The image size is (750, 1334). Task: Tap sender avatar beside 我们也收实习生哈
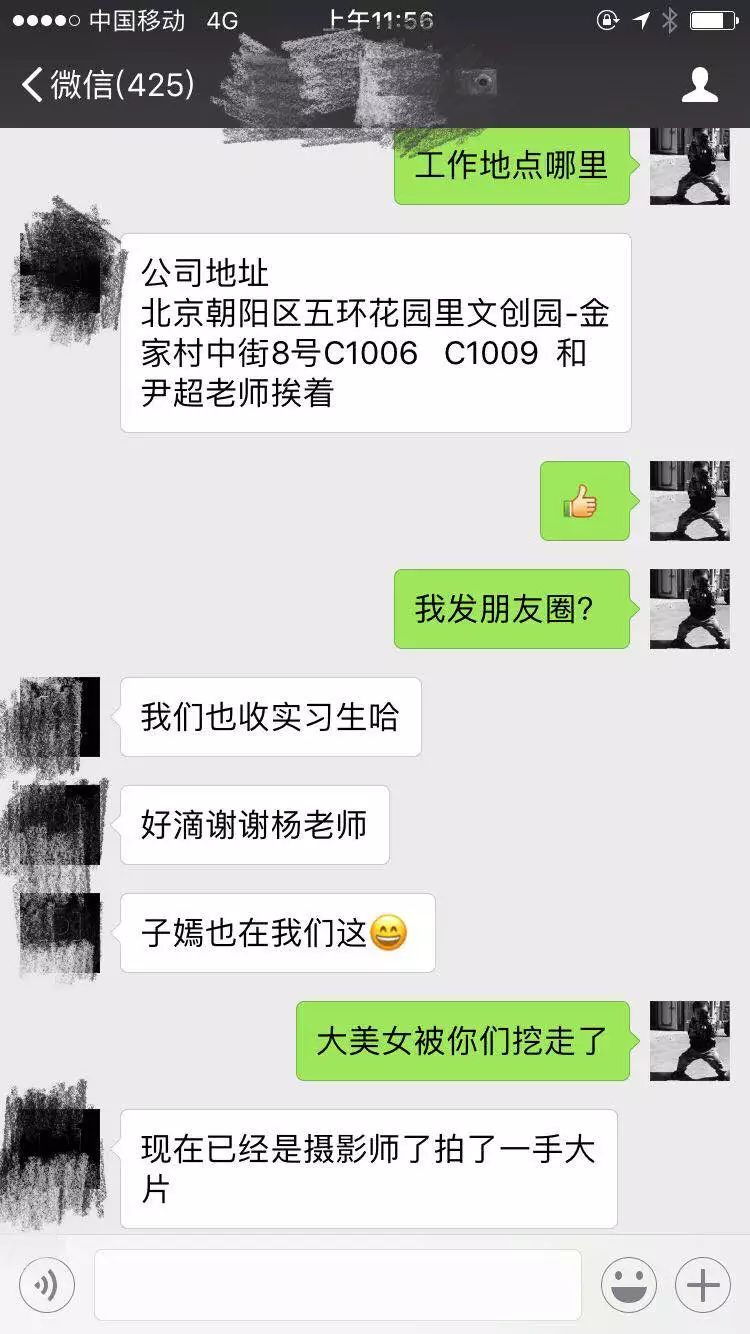60,717
